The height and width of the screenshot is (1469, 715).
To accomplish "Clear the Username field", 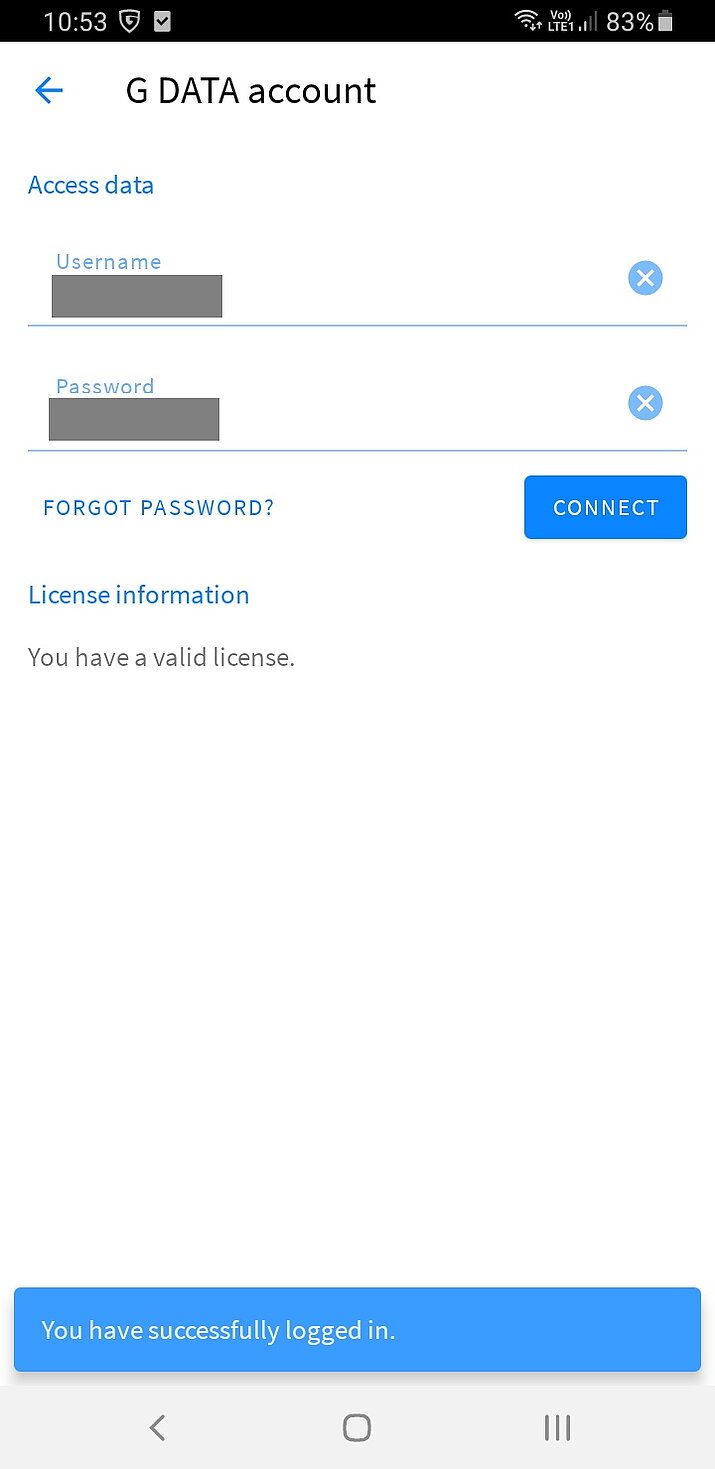I will coord(645,277).
